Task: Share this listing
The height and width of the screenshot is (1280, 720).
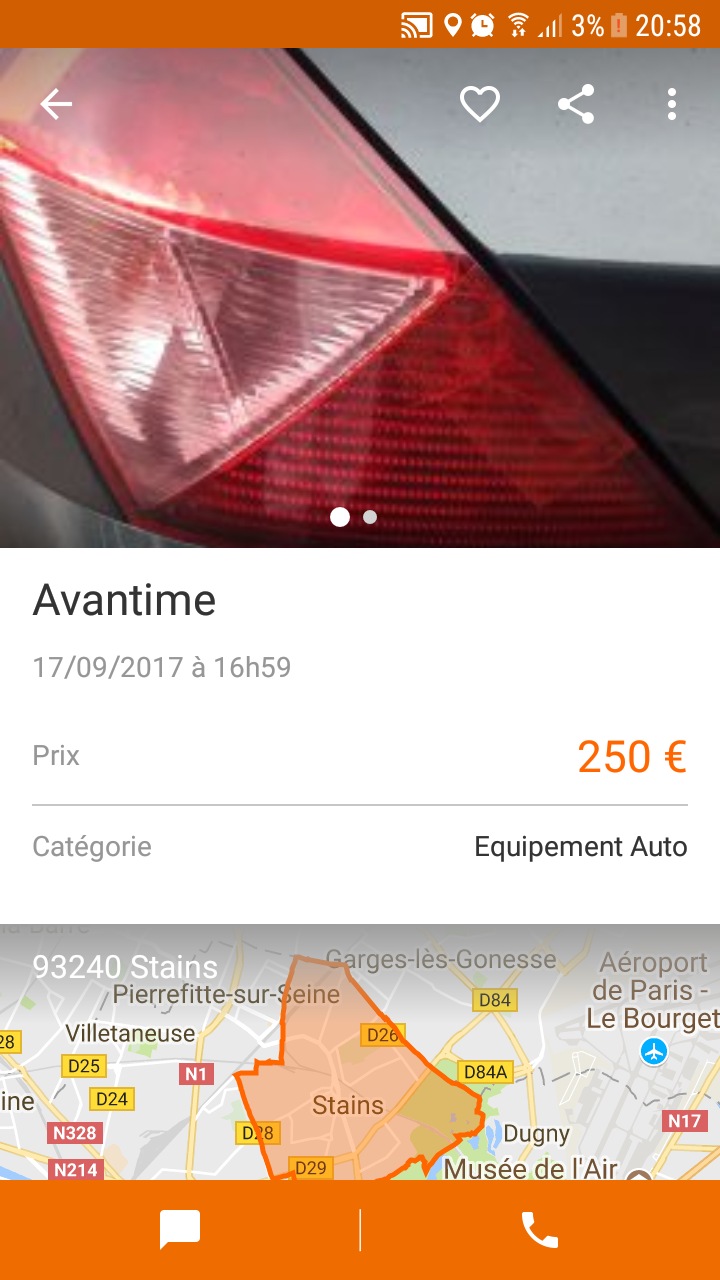Action: click(576, 104)
